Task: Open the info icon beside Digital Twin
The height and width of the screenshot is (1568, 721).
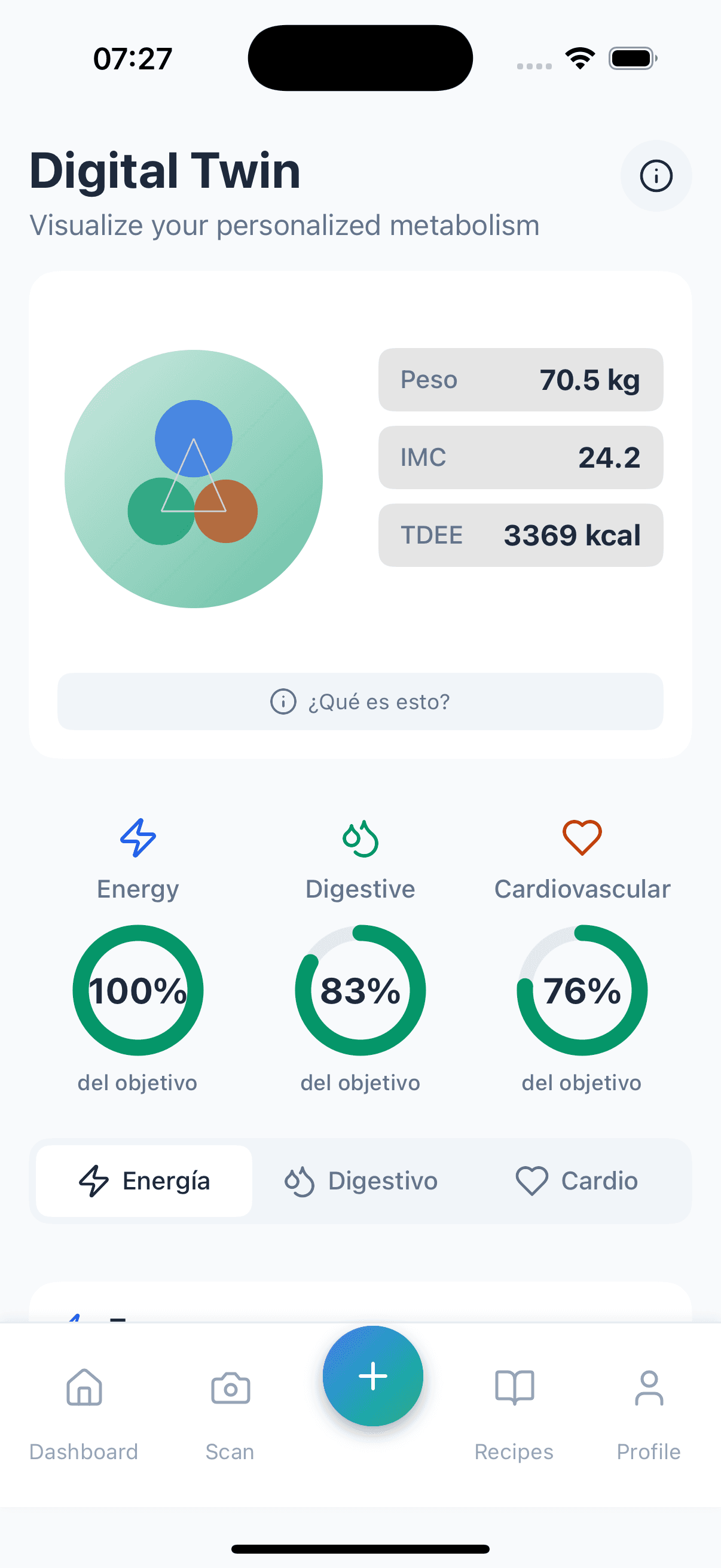Action: coord(655,176)
